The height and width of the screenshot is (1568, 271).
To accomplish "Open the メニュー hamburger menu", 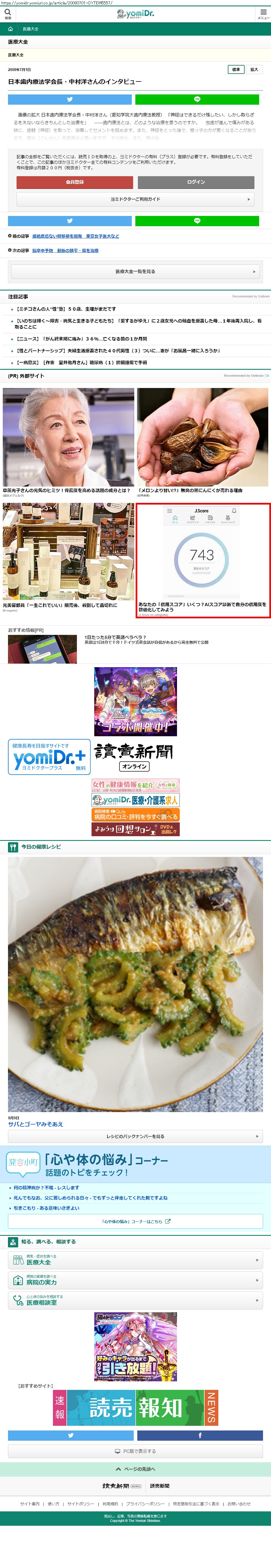I will pyautogui.click(x=262, y=13).
